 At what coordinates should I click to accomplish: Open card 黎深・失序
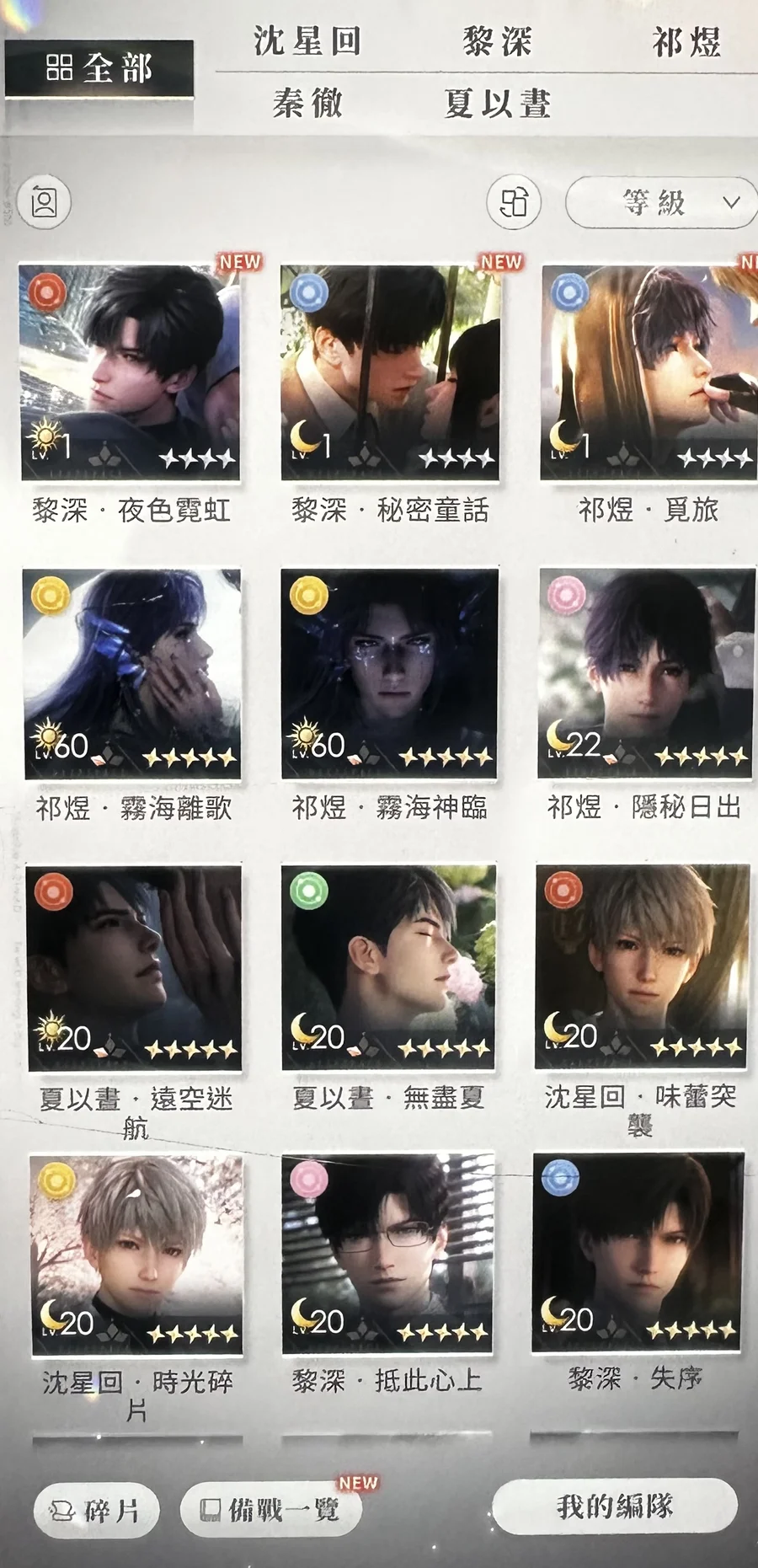coord(638,1252)
